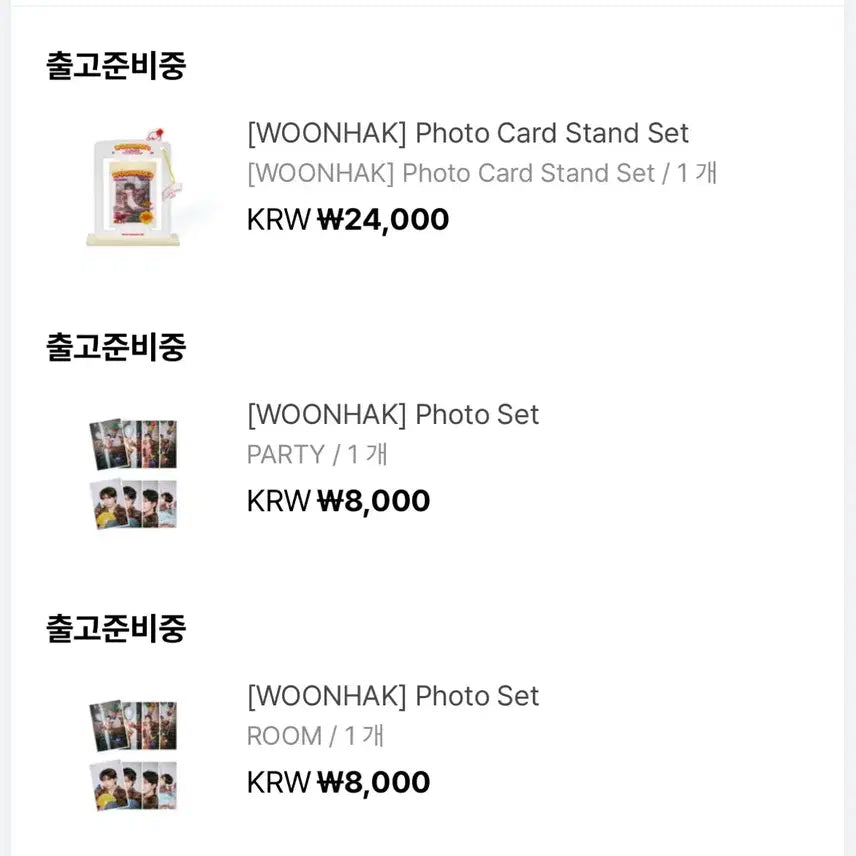Open the WOONHAK Photo Card Stand Set item
The image size is (856, 856).
point(467,133)
